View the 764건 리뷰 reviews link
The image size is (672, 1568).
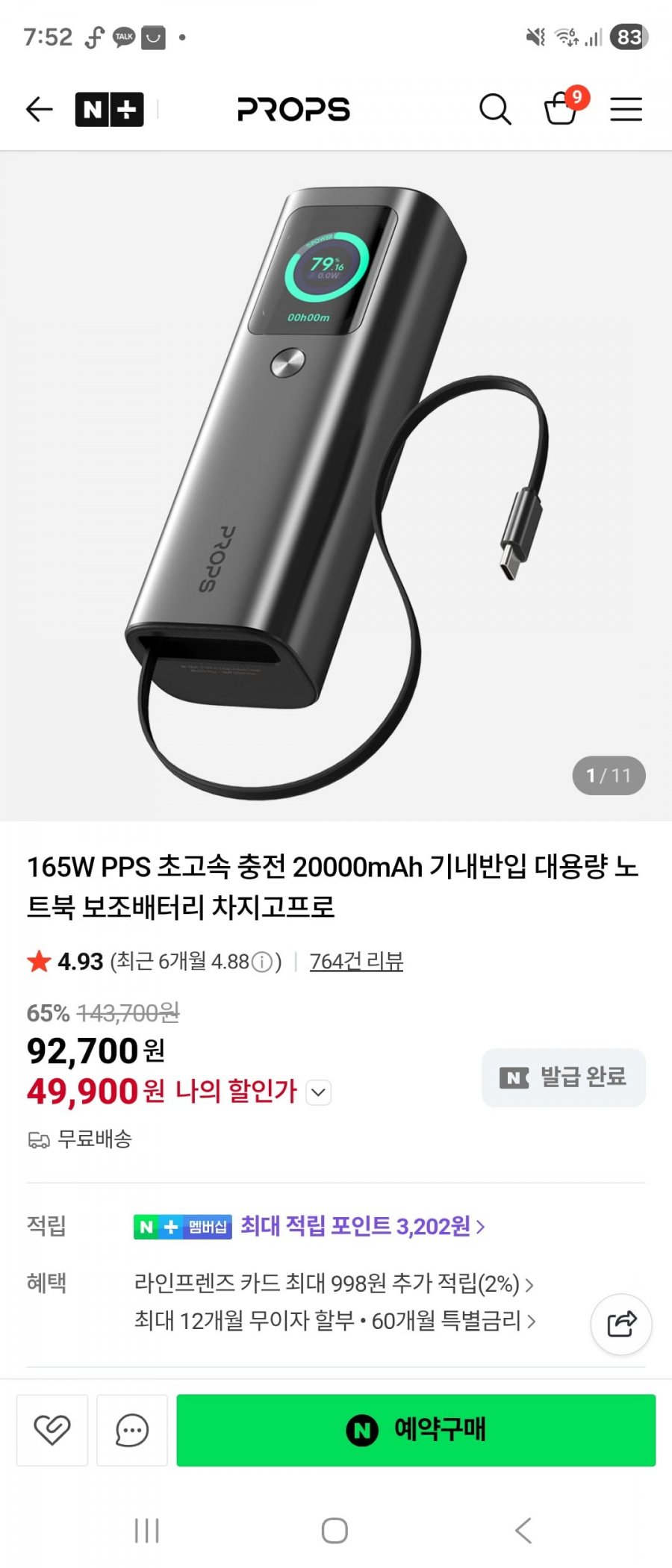point(356,962)
